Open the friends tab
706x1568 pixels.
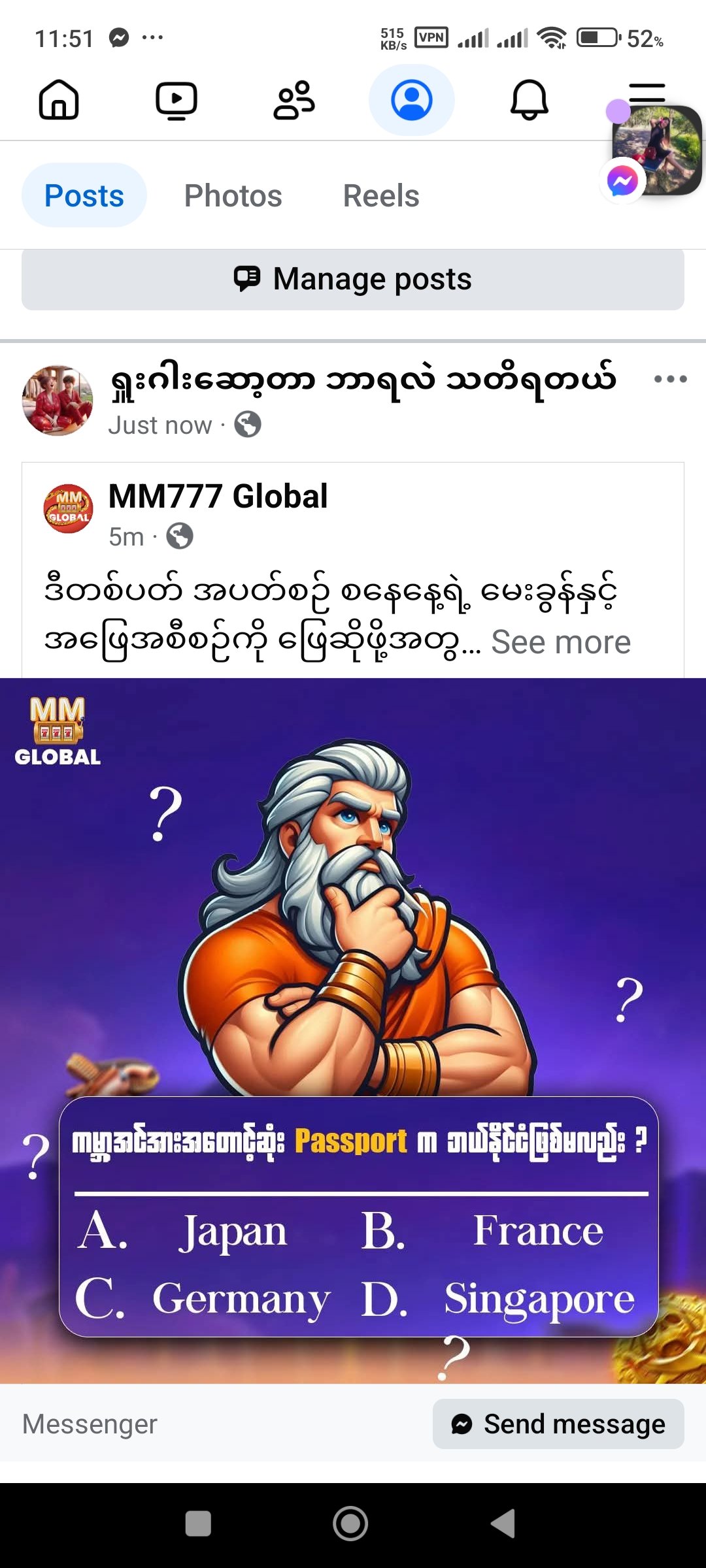(294, 100)
